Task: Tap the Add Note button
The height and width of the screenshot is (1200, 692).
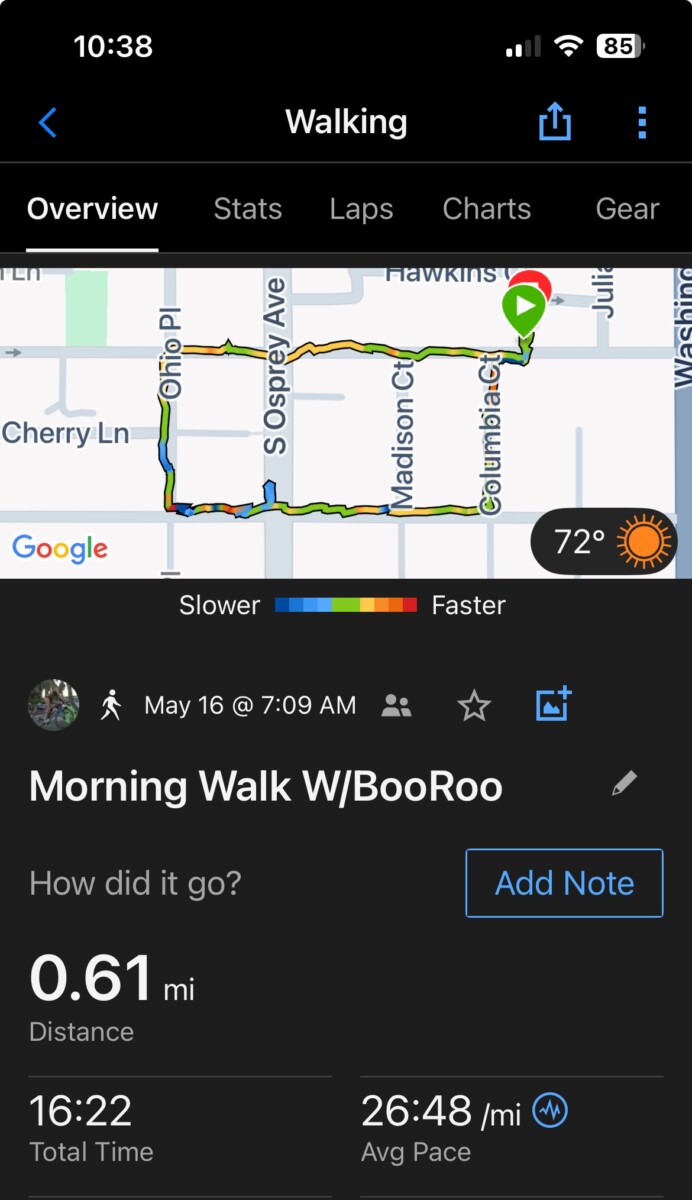Action: coord(564,883)
